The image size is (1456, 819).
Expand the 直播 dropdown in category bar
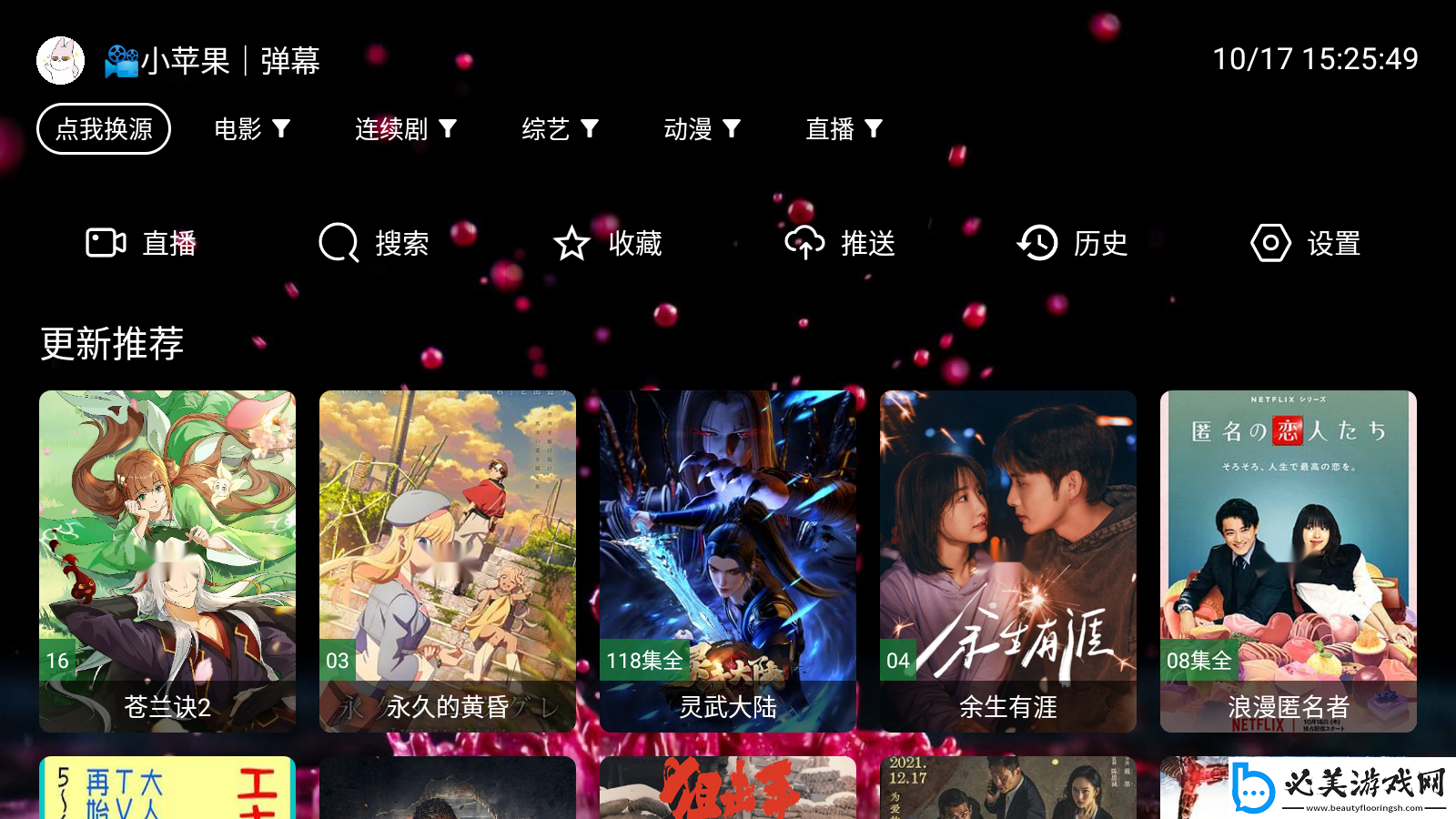click(x=844, y=129)
